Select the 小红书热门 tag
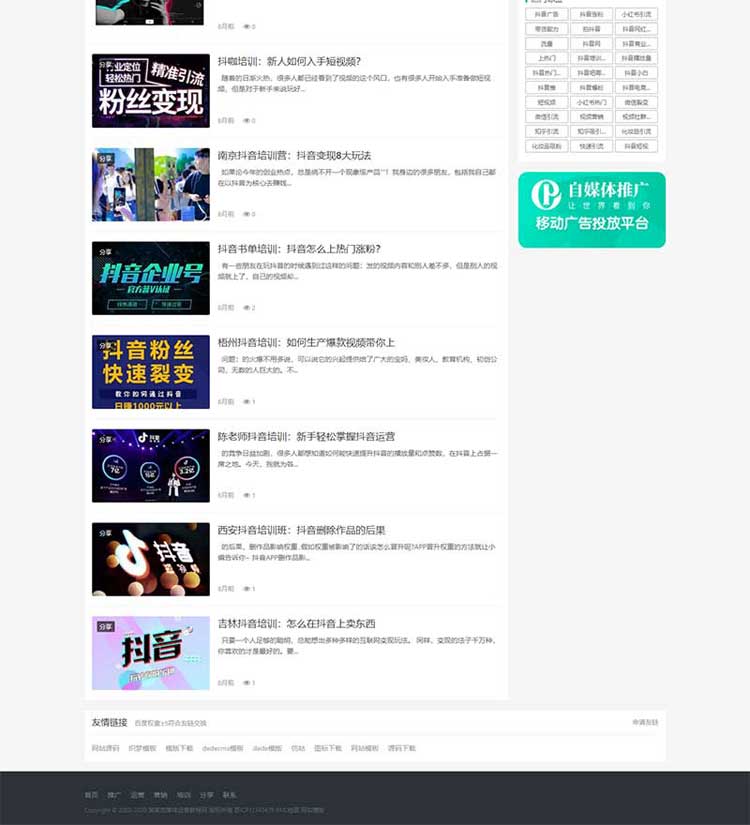The height and width of the screenshot is (825, 750). [x=591, y=102]
